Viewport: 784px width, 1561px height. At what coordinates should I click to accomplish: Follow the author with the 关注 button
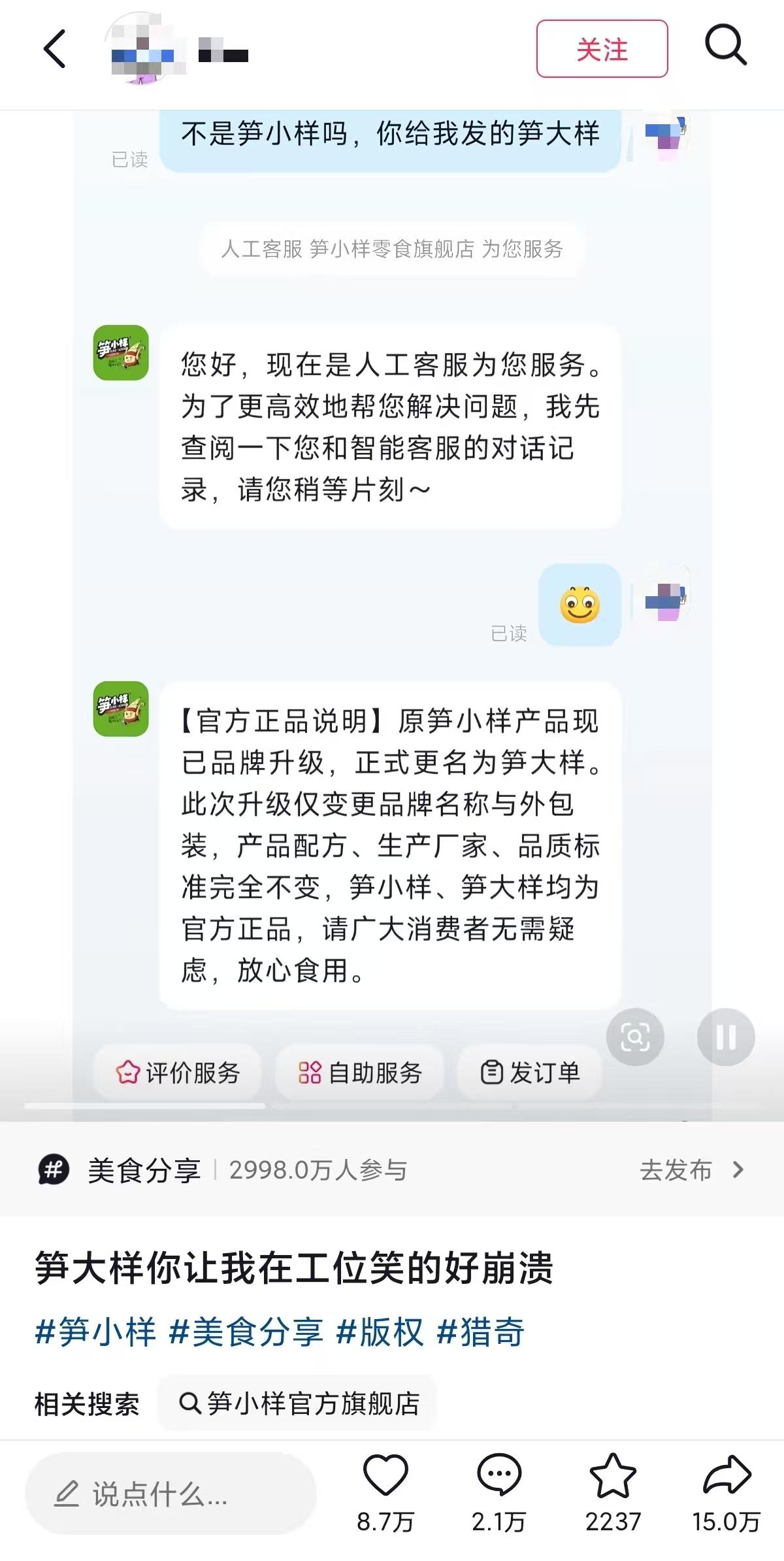tap(602, 49)
